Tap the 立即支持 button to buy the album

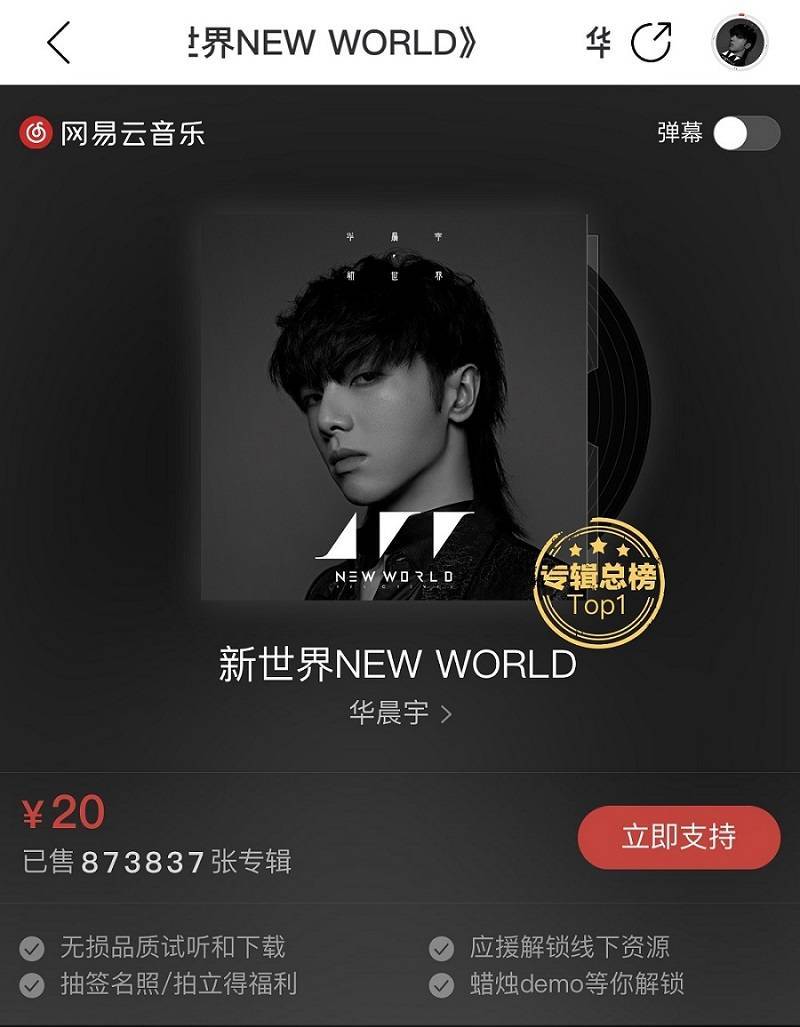pyautogui.click(x=678, y=837)
